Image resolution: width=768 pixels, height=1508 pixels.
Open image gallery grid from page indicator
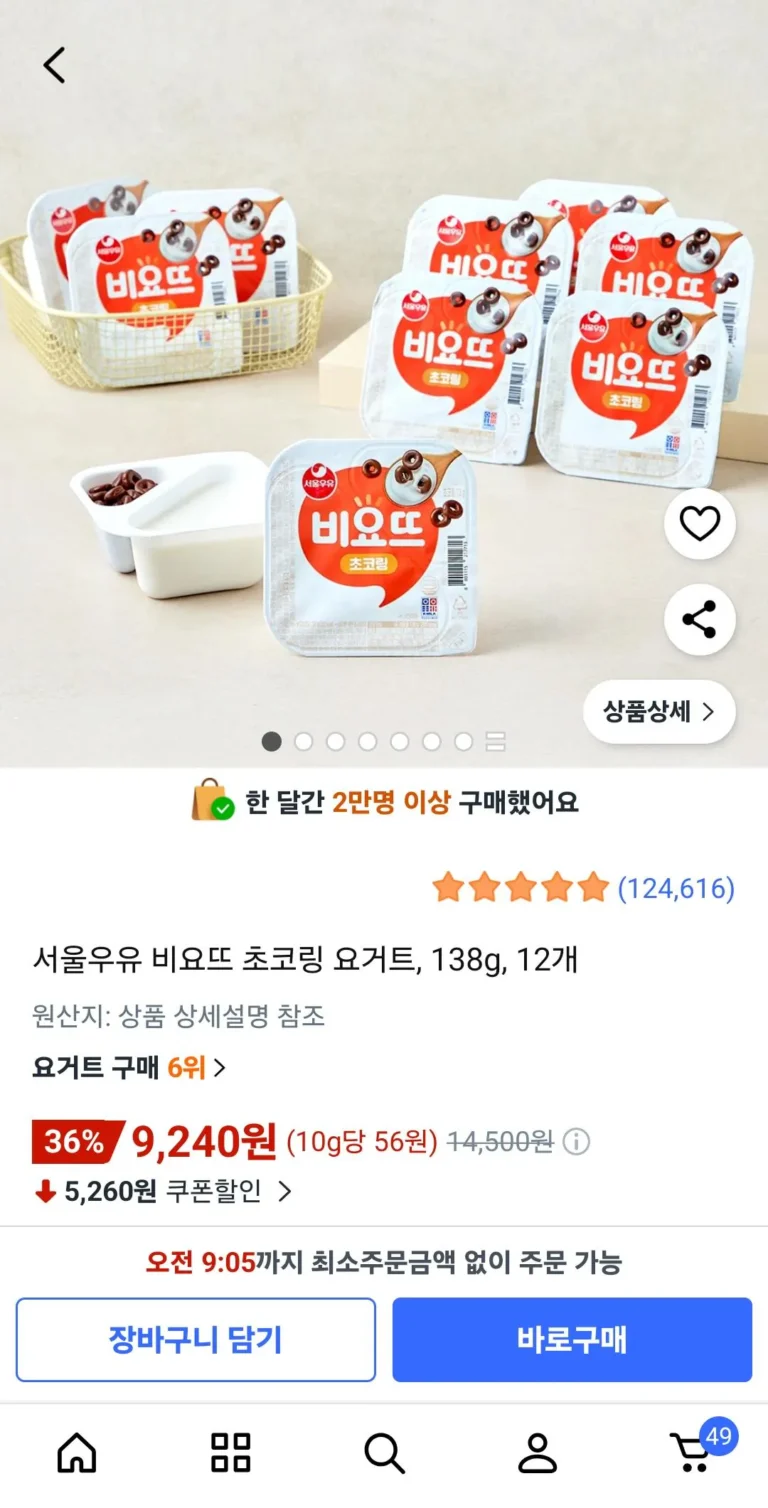[x=495, y=742]
